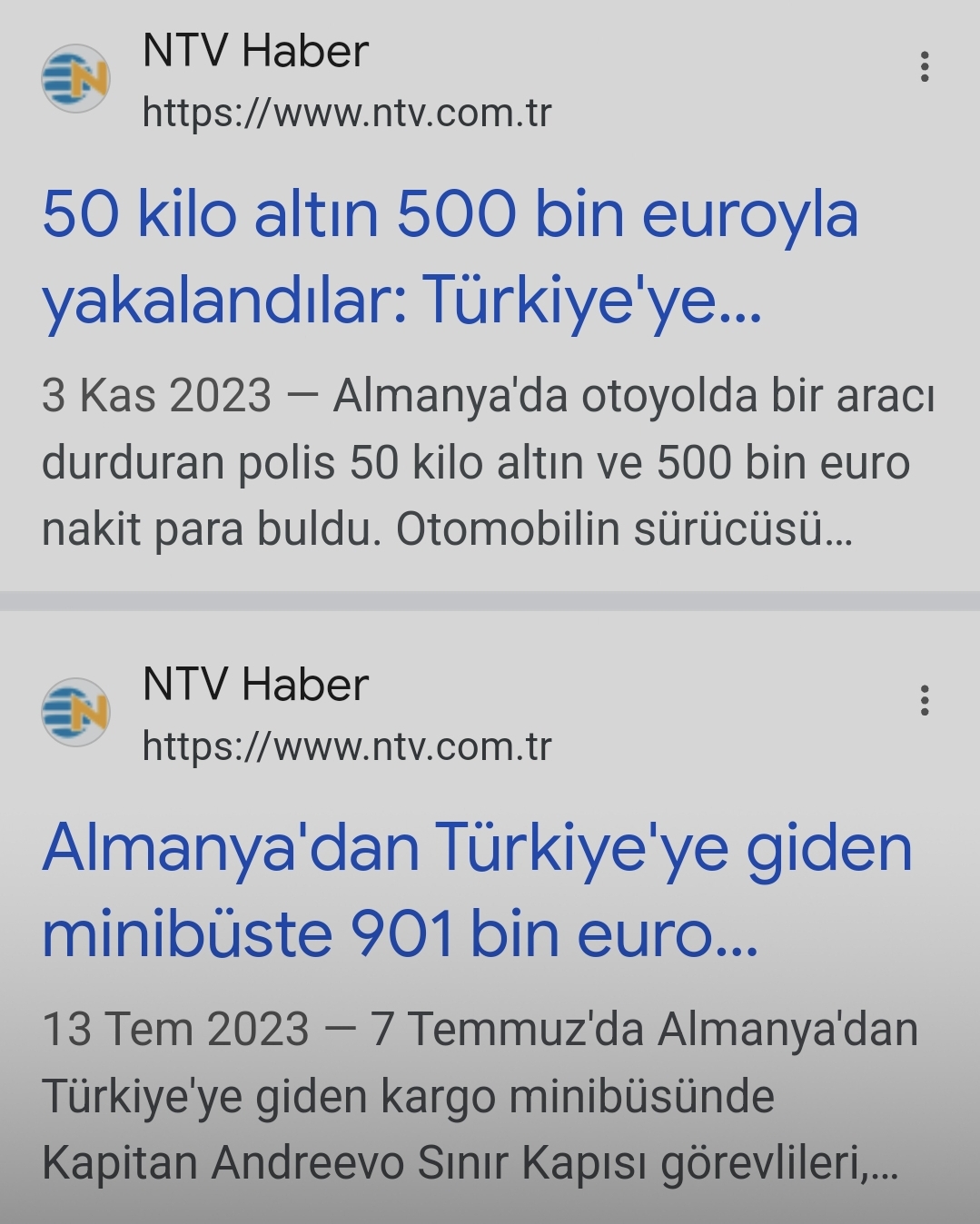Tap the NTV Haber source above the 50 kilo altın result
The image size is (980, 1224).
pos(255,52)
